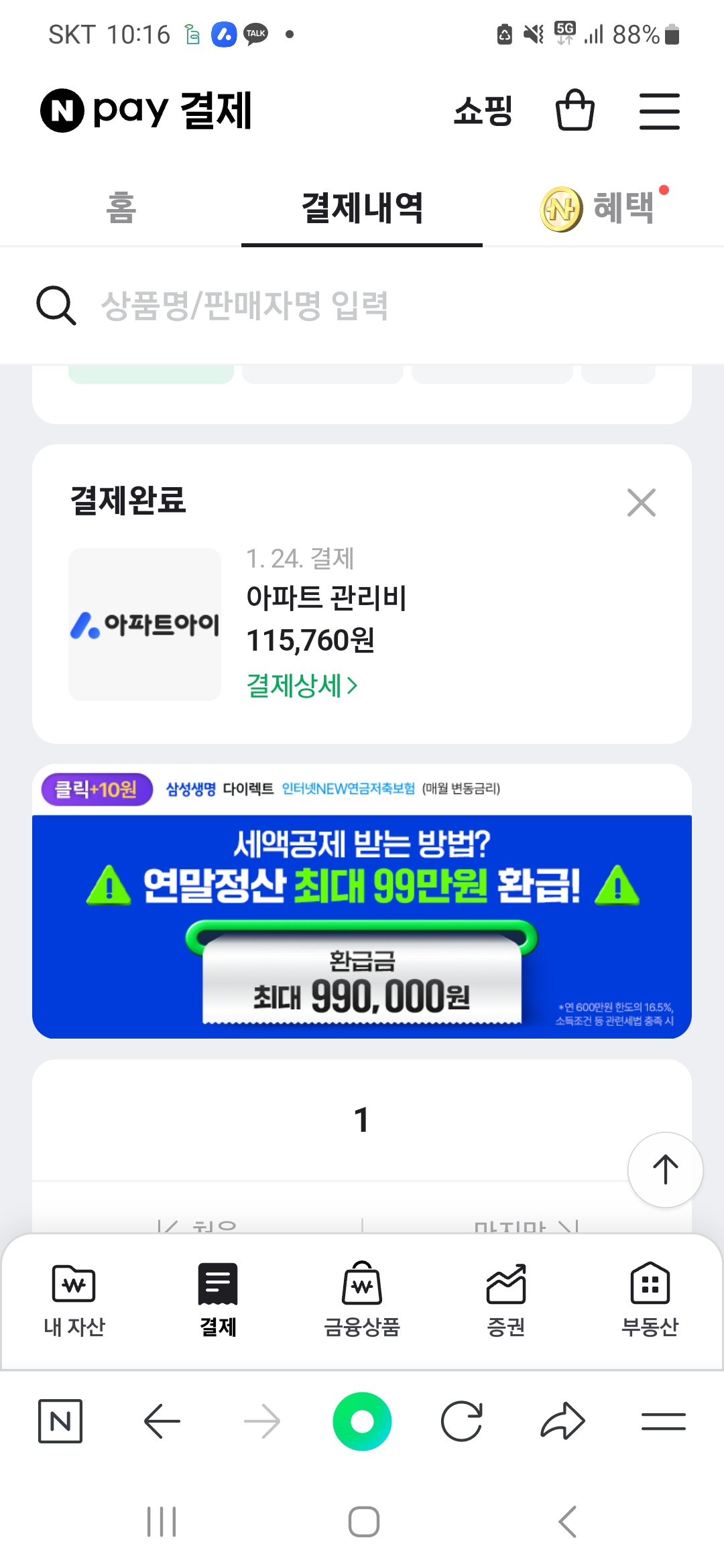Open the 쇼핑 link in header

483,111
